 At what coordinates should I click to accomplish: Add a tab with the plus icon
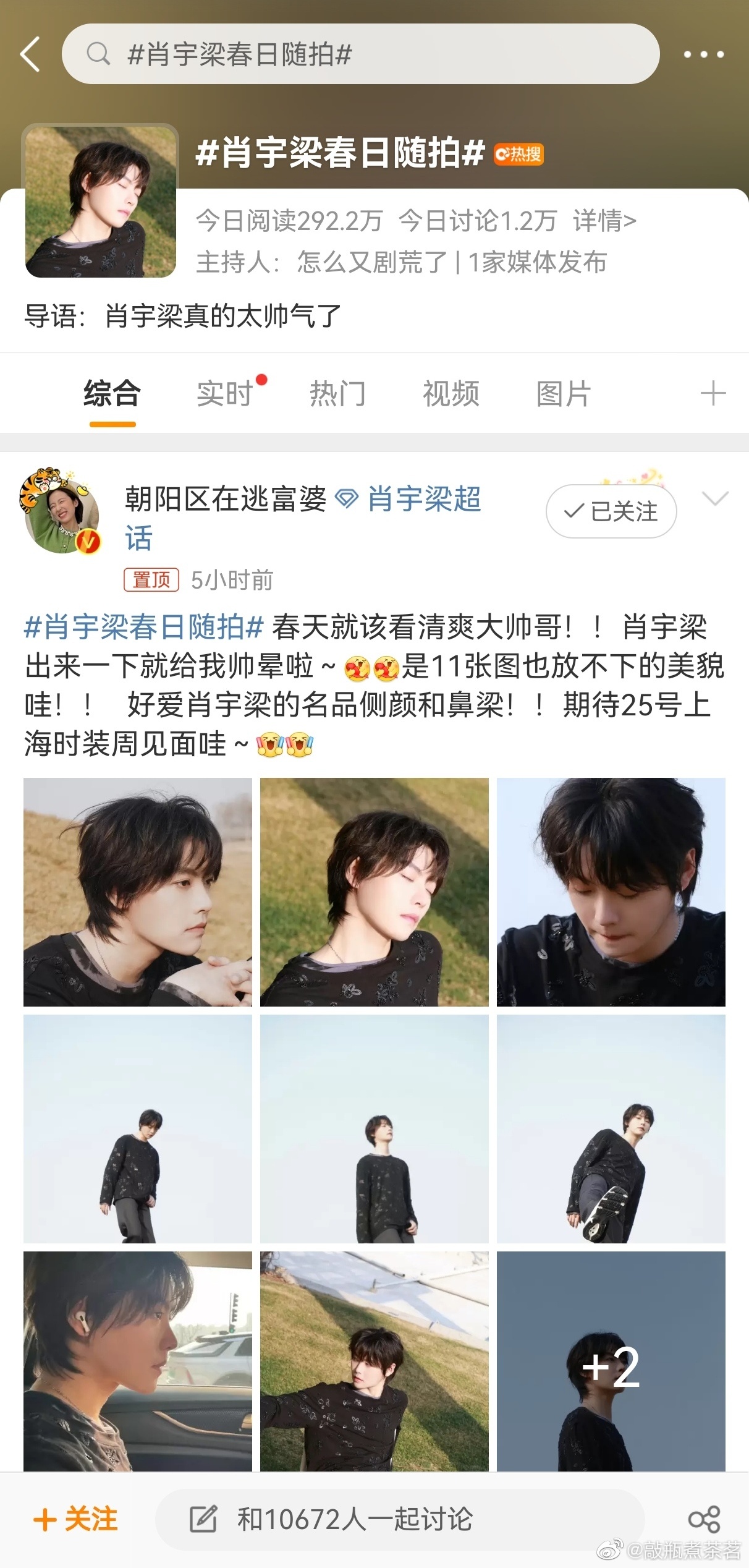click(x=713, y=394)
